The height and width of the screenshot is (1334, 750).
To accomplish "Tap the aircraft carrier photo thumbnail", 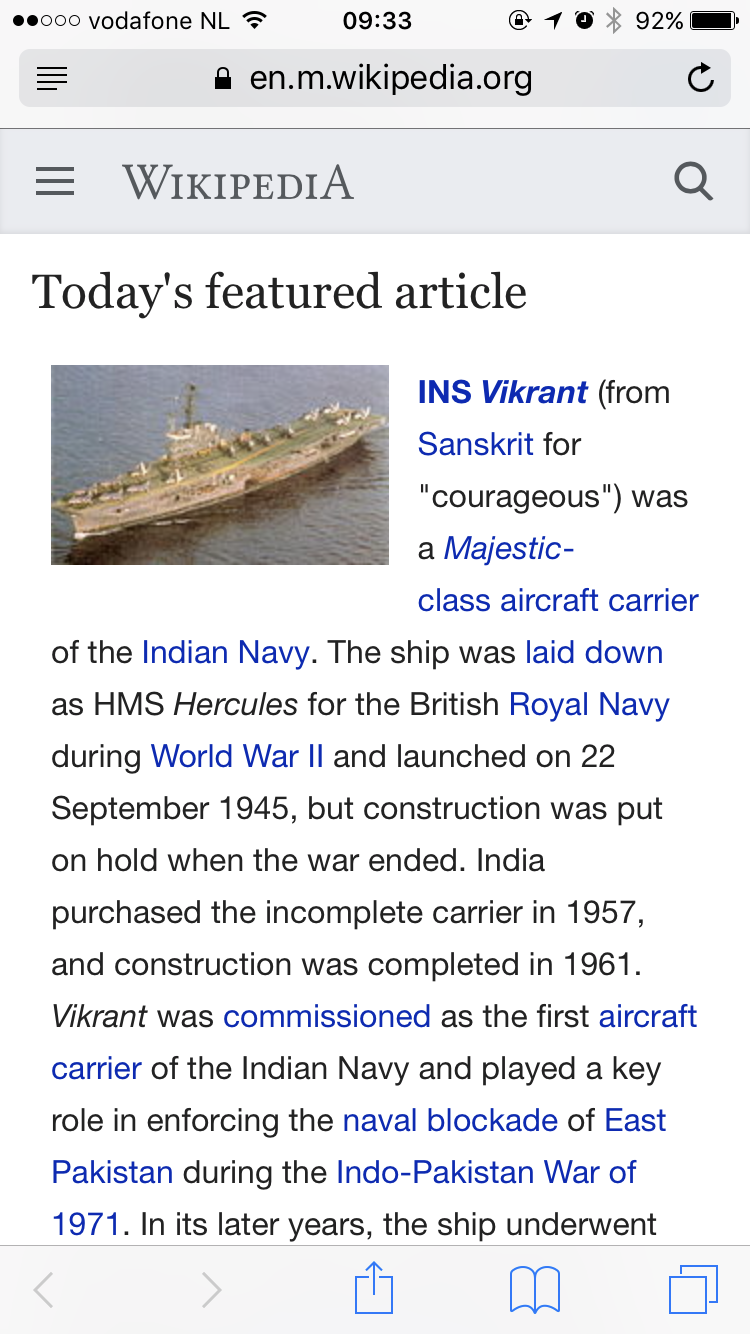I will point(220,465).
